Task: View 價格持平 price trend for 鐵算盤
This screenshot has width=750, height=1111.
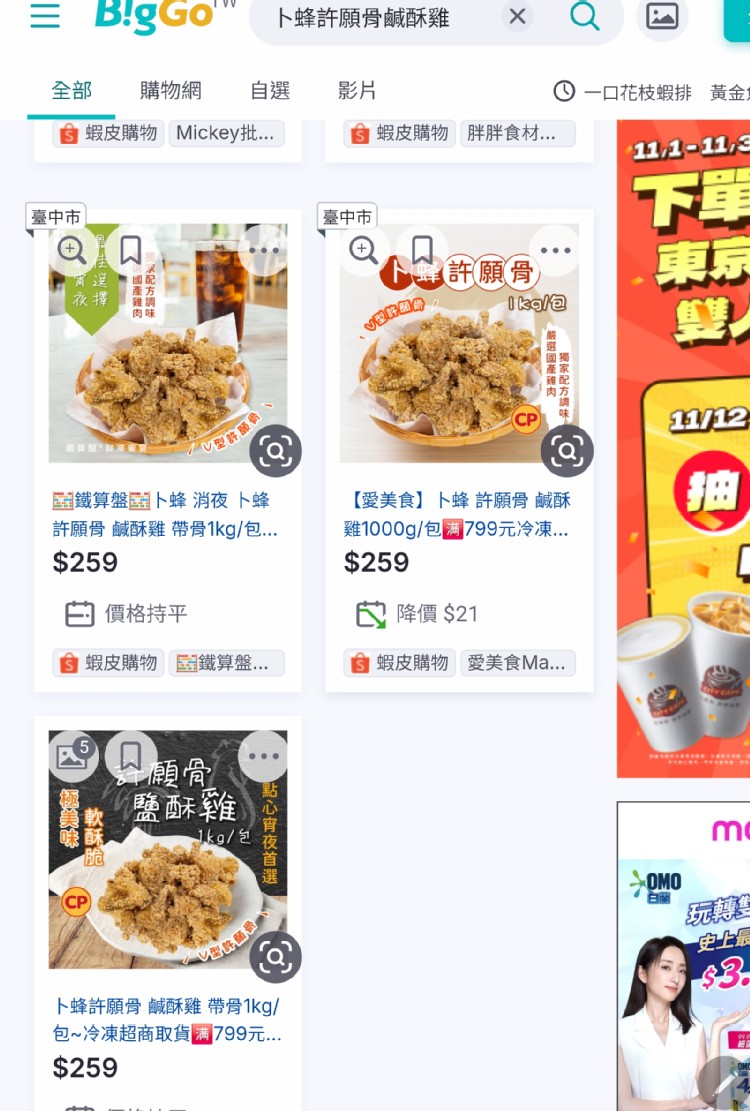Action: (x=127, y=613)
